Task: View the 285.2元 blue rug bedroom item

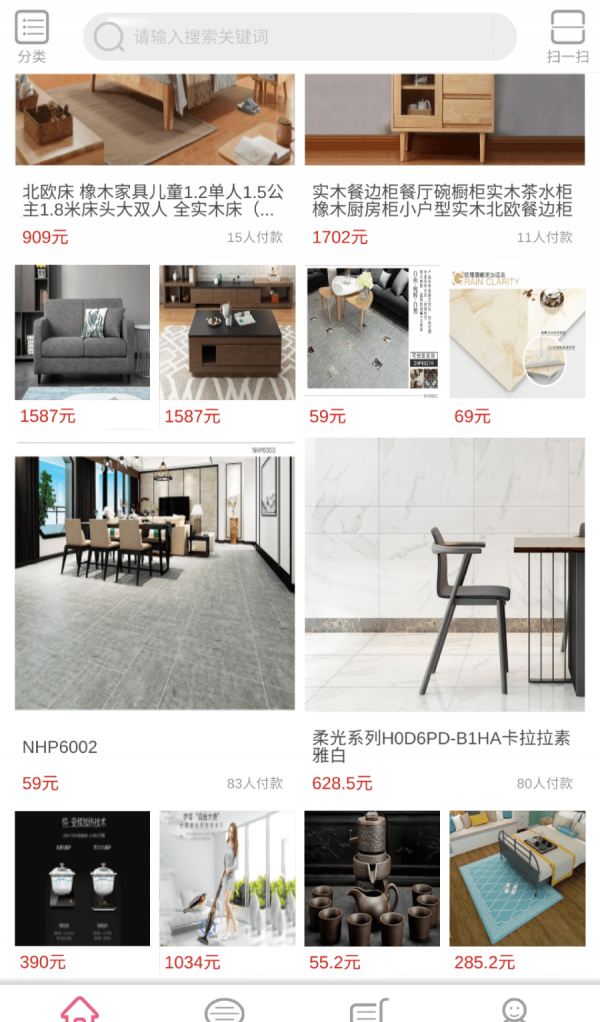Action: (x=517, y=878)
